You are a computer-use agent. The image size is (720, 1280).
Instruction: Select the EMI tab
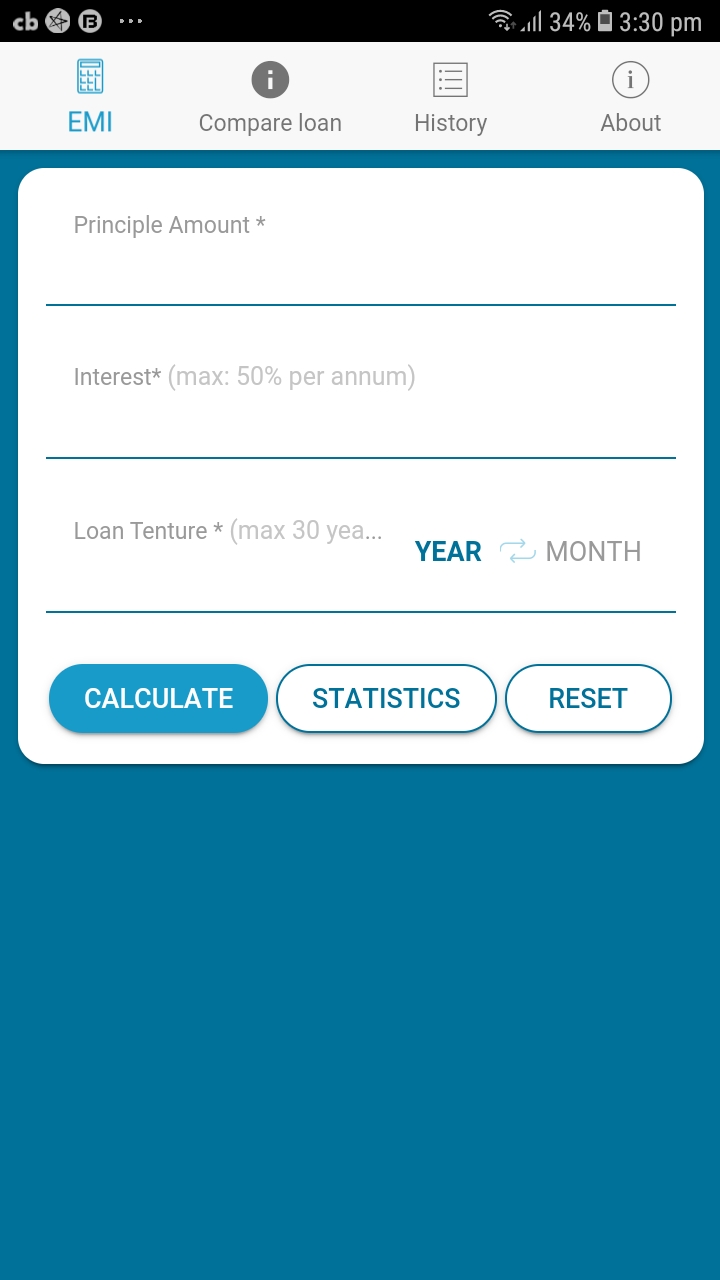point(90,98)
